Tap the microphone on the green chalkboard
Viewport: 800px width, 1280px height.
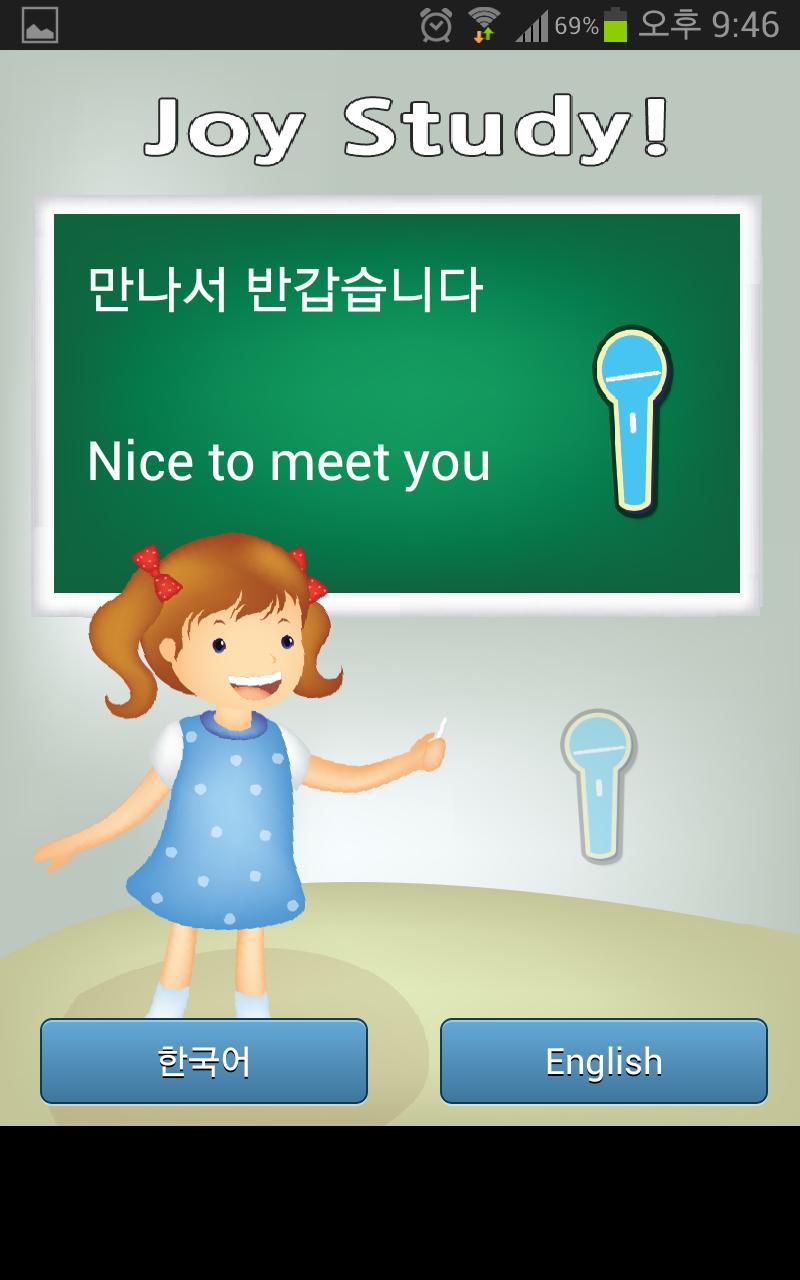(632, 418)
